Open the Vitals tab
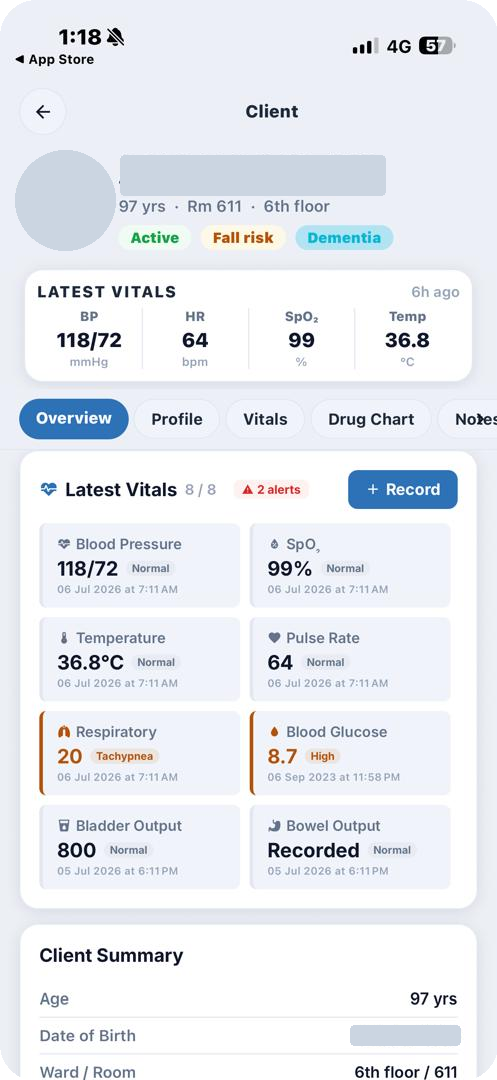 click(x=265, y=419)
